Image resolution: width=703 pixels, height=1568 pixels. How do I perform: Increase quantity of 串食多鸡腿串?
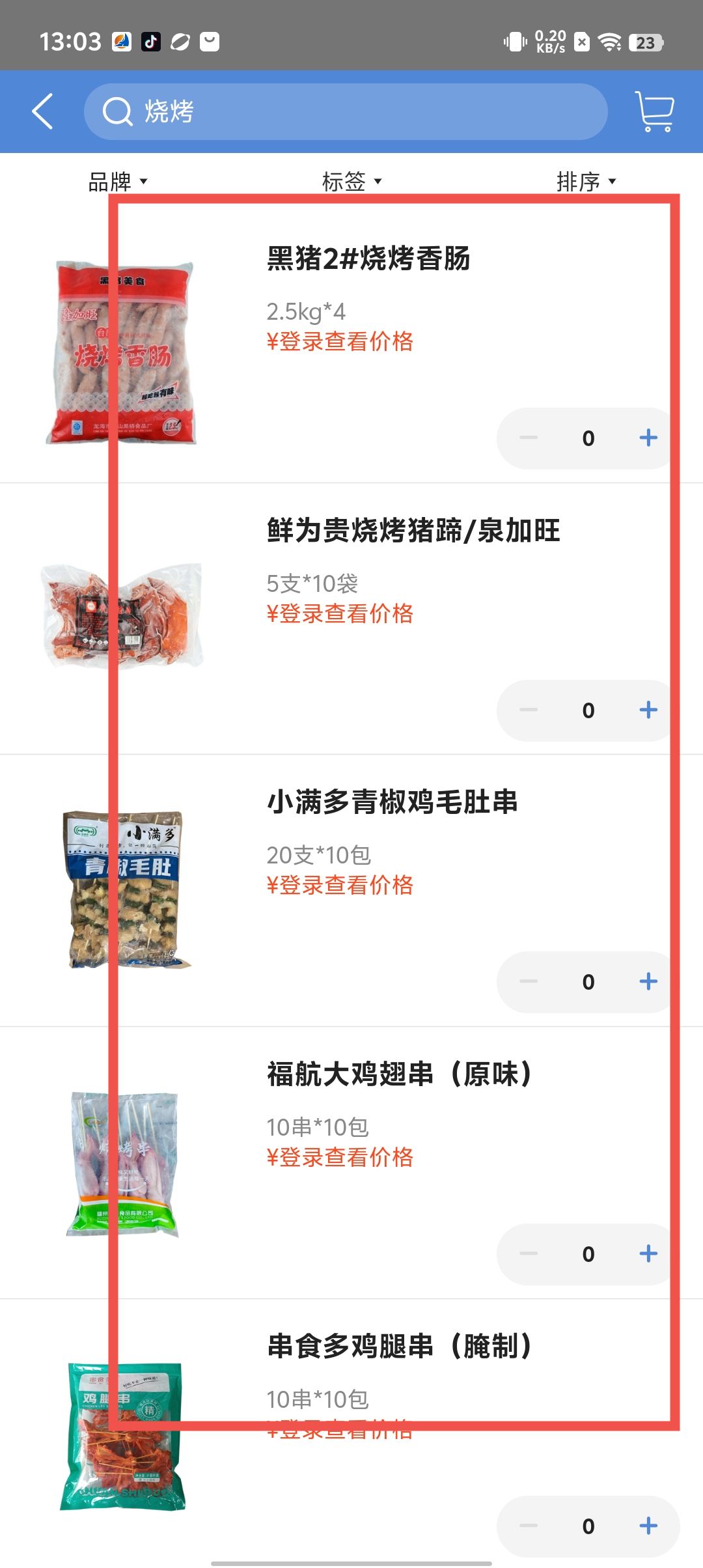tap(648, 1526)
